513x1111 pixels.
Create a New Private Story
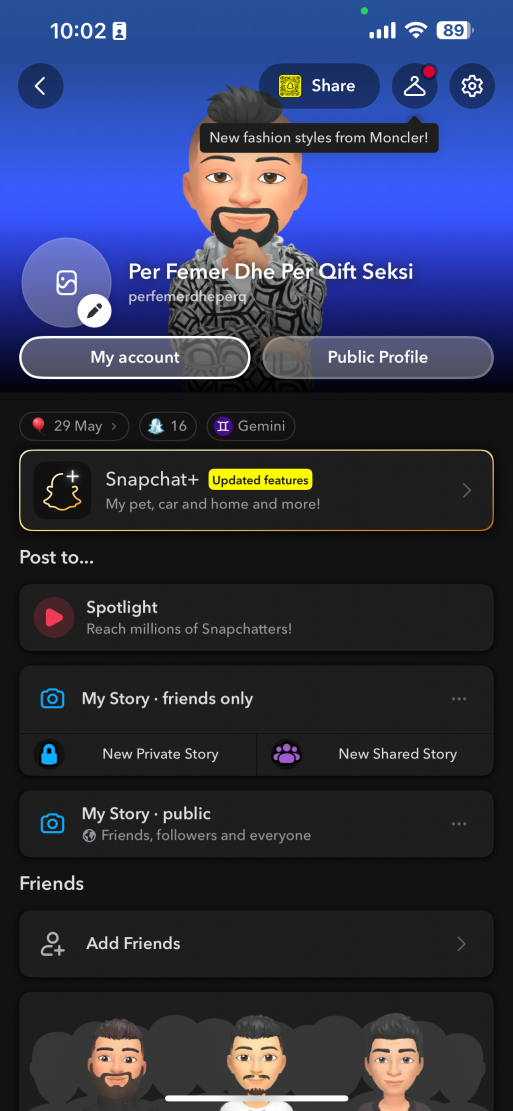point(137,754)
